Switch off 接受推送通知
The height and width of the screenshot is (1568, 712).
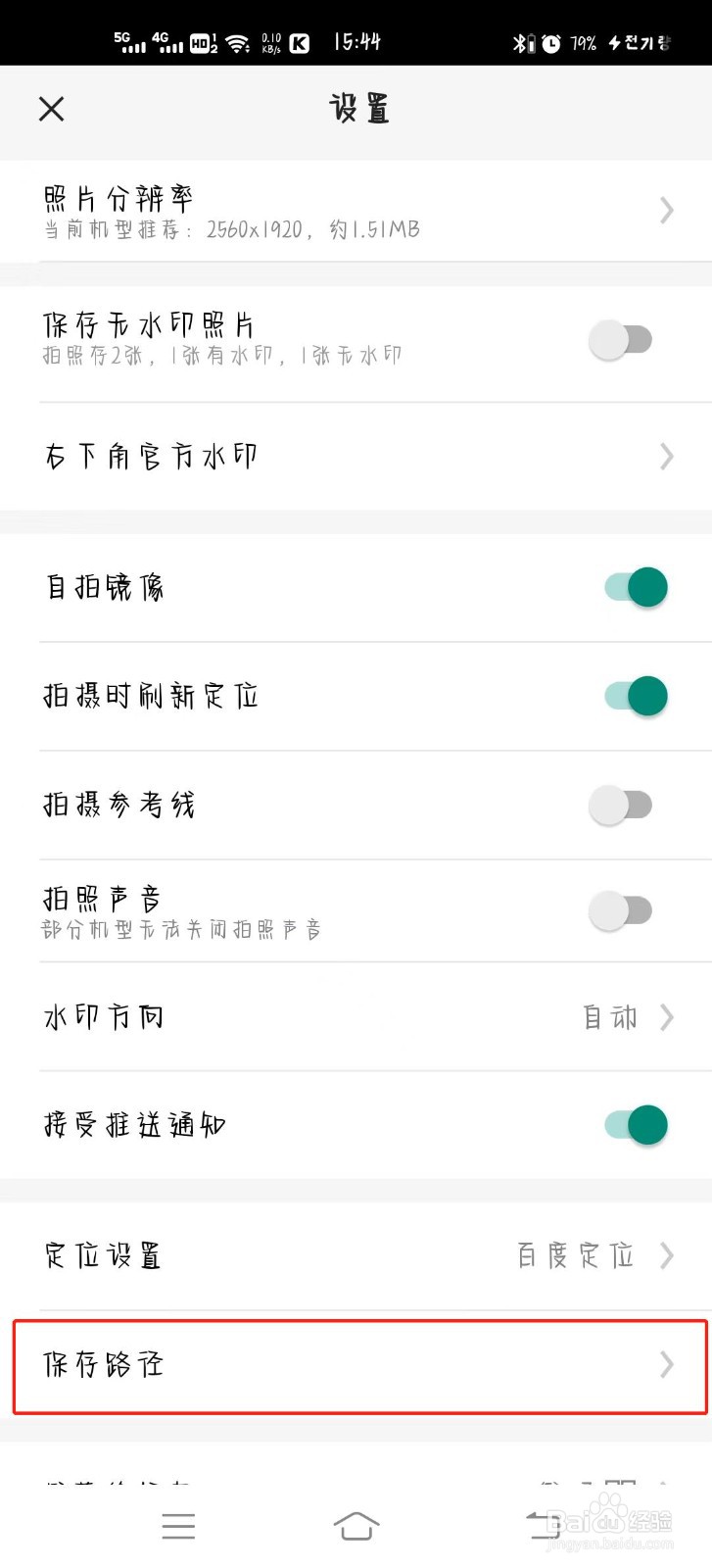(636, 1125)
